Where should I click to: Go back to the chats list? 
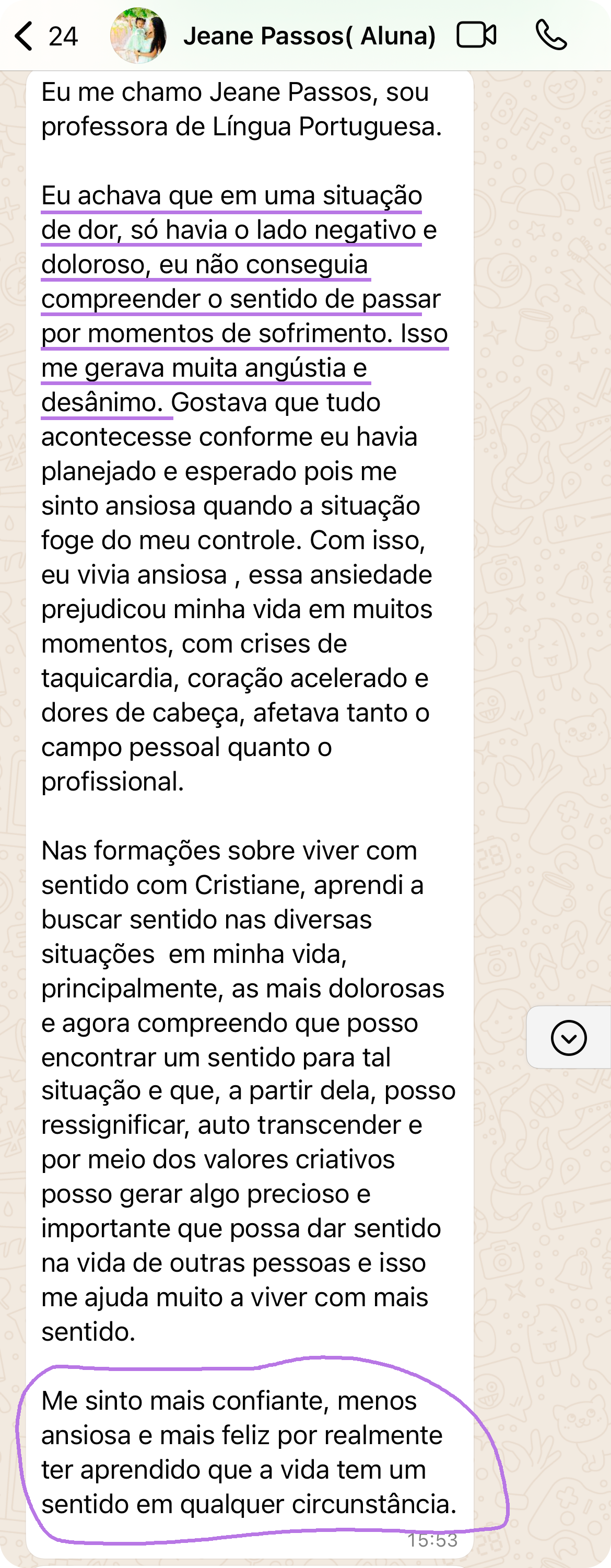point(25,36)
